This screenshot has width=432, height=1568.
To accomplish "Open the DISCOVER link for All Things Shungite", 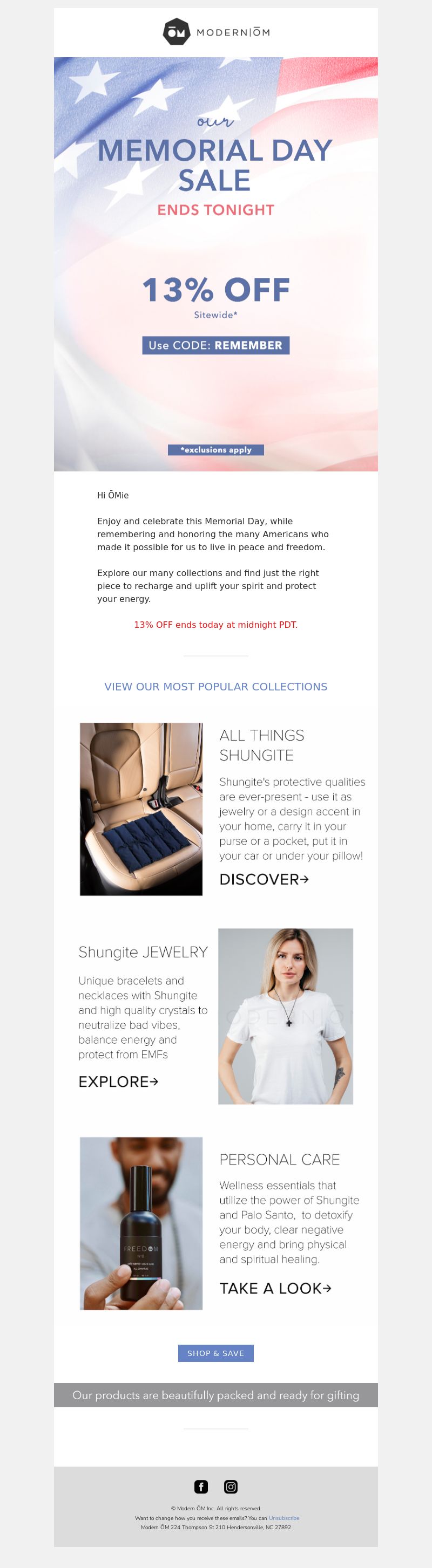I will [x=264, y=879].
